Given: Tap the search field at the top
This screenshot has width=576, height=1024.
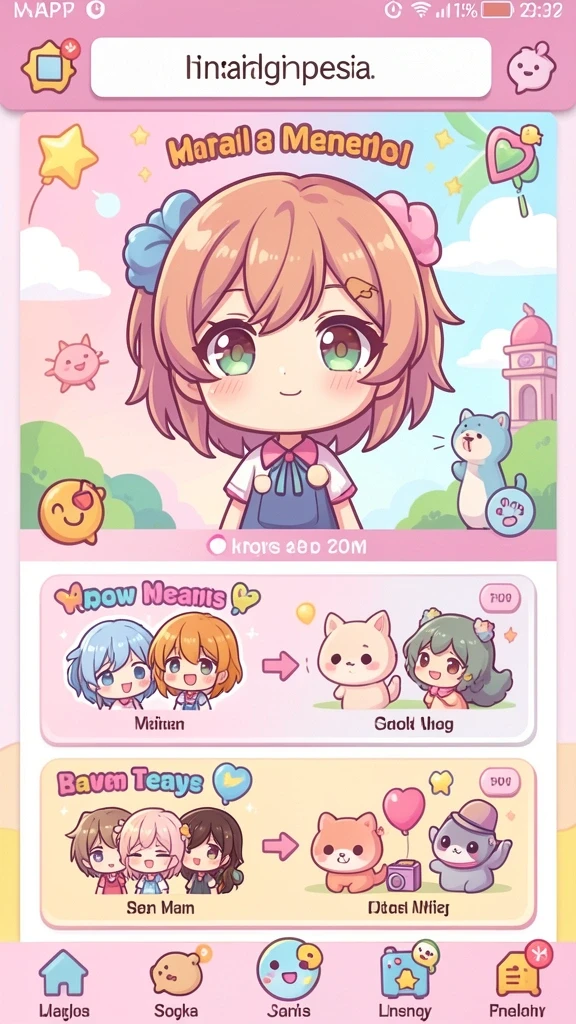Looking at the screenshot, I should 291,67.
